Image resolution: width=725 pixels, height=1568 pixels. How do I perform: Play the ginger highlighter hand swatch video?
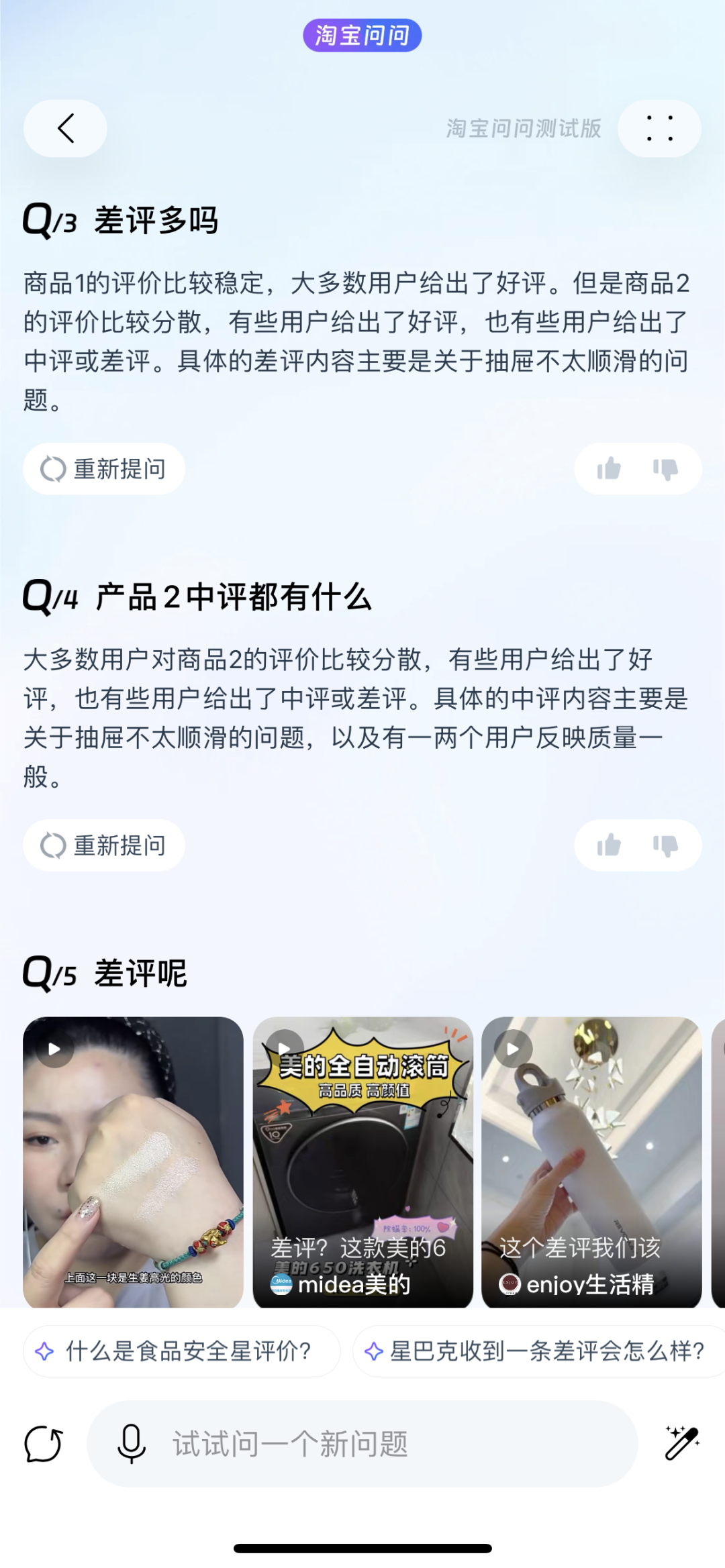[133, 1162]
